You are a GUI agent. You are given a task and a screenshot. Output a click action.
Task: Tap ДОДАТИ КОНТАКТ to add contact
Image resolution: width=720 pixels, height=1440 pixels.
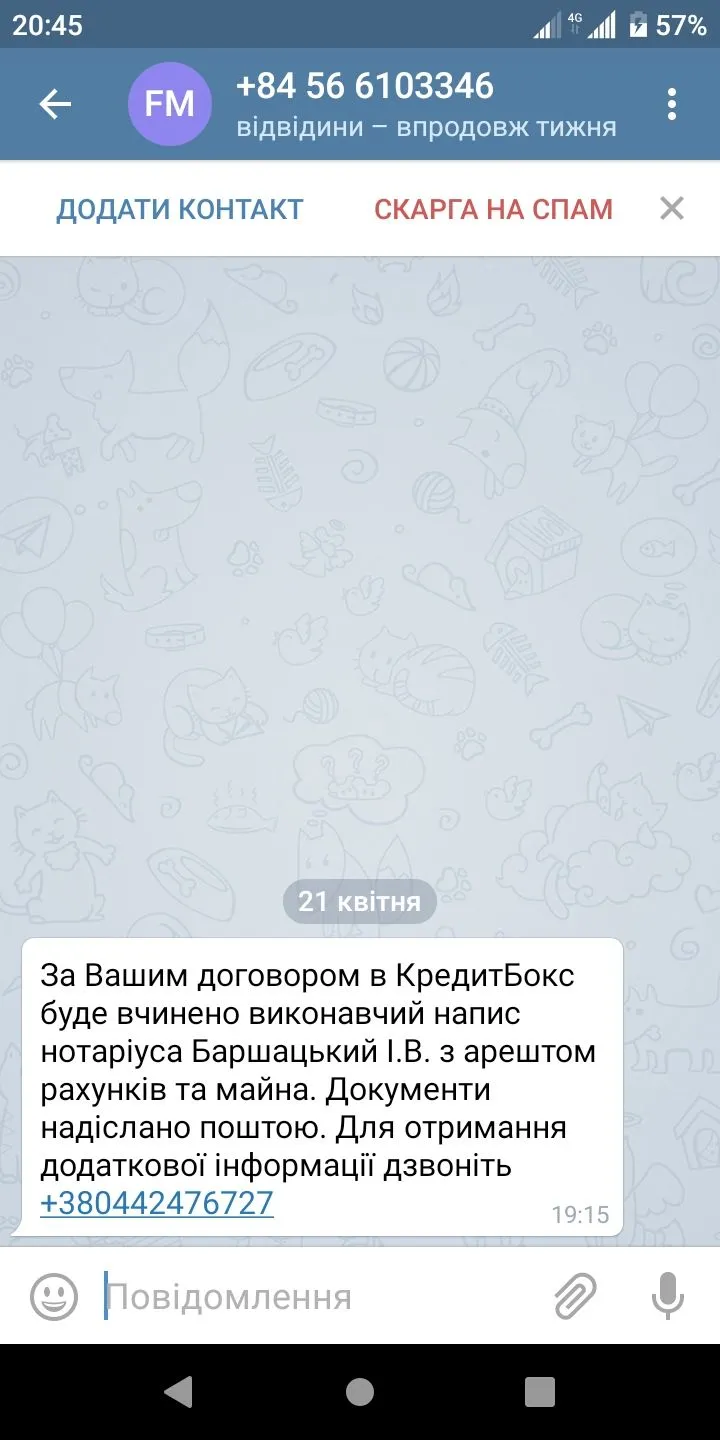(180, 209)
